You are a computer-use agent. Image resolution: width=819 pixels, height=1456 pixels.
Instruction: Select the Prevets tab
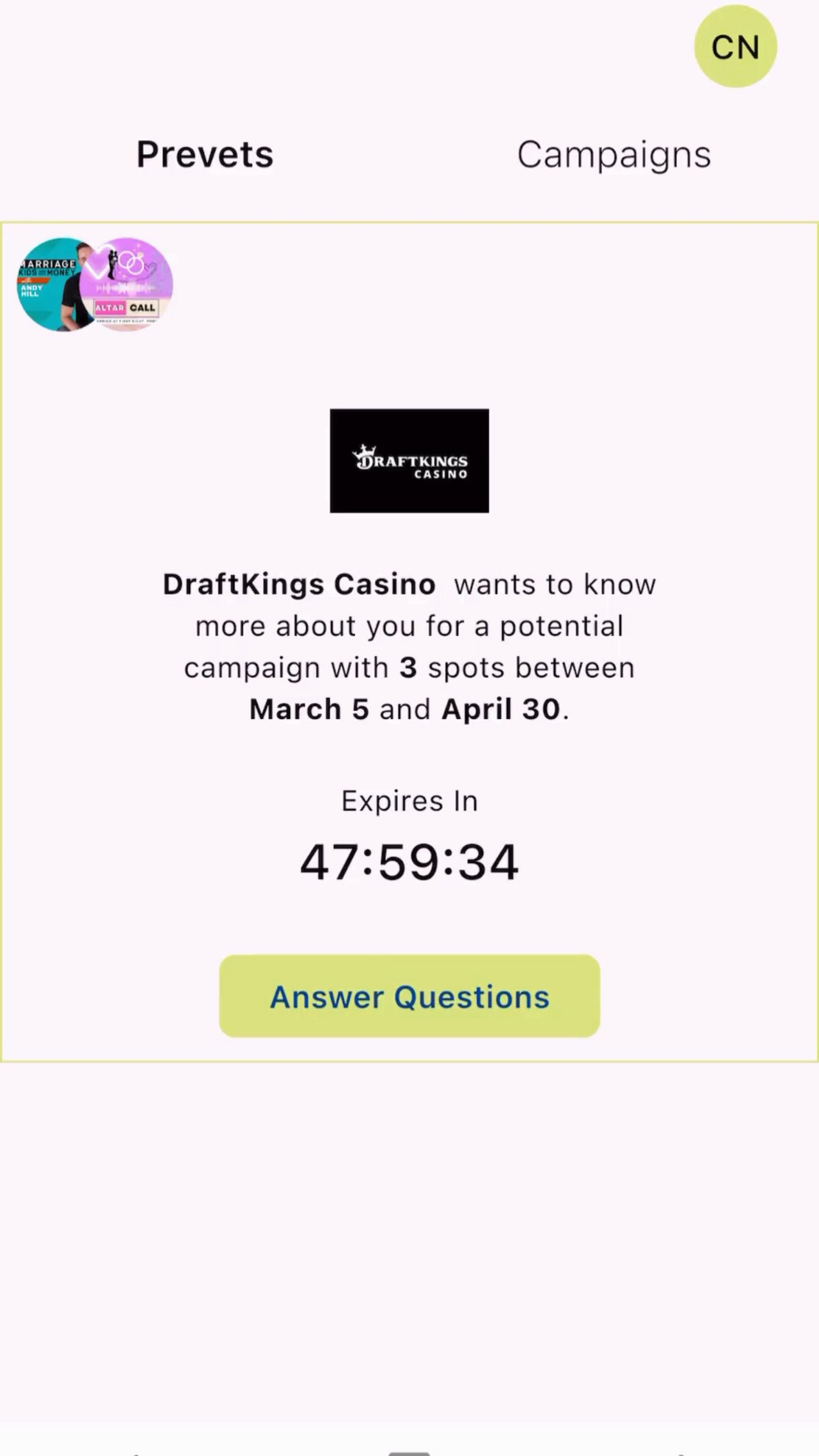pos(205,155)
